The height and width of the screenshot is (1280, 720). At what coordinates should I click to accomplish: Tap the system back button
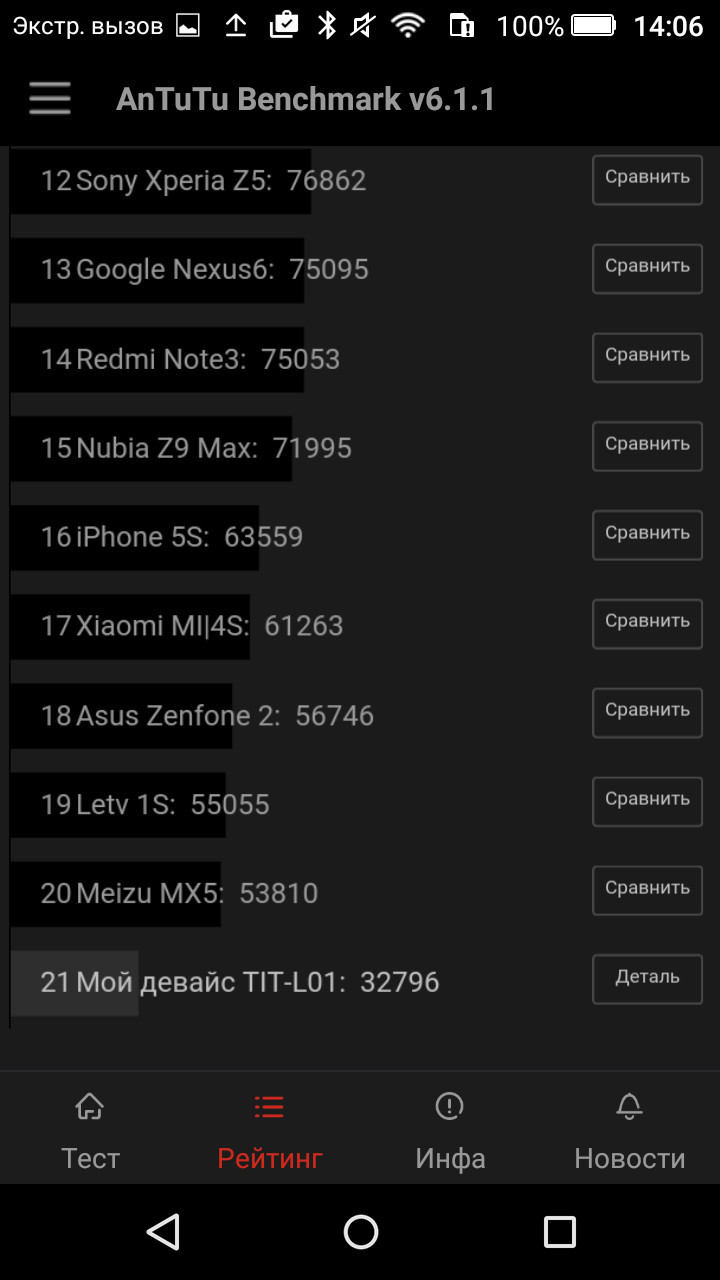point(162,1232)
